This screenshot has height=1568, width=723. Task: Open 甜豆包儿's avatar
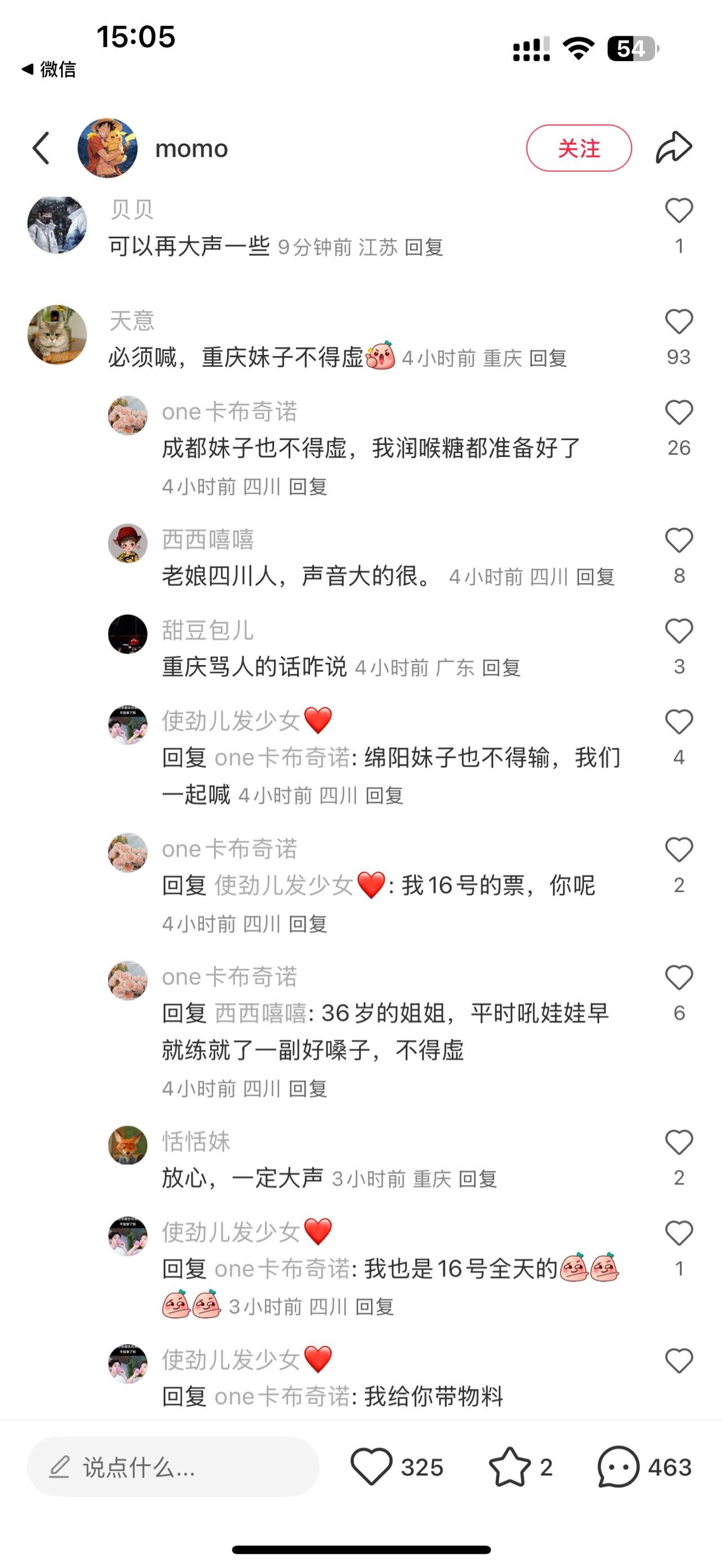(128, 634)
